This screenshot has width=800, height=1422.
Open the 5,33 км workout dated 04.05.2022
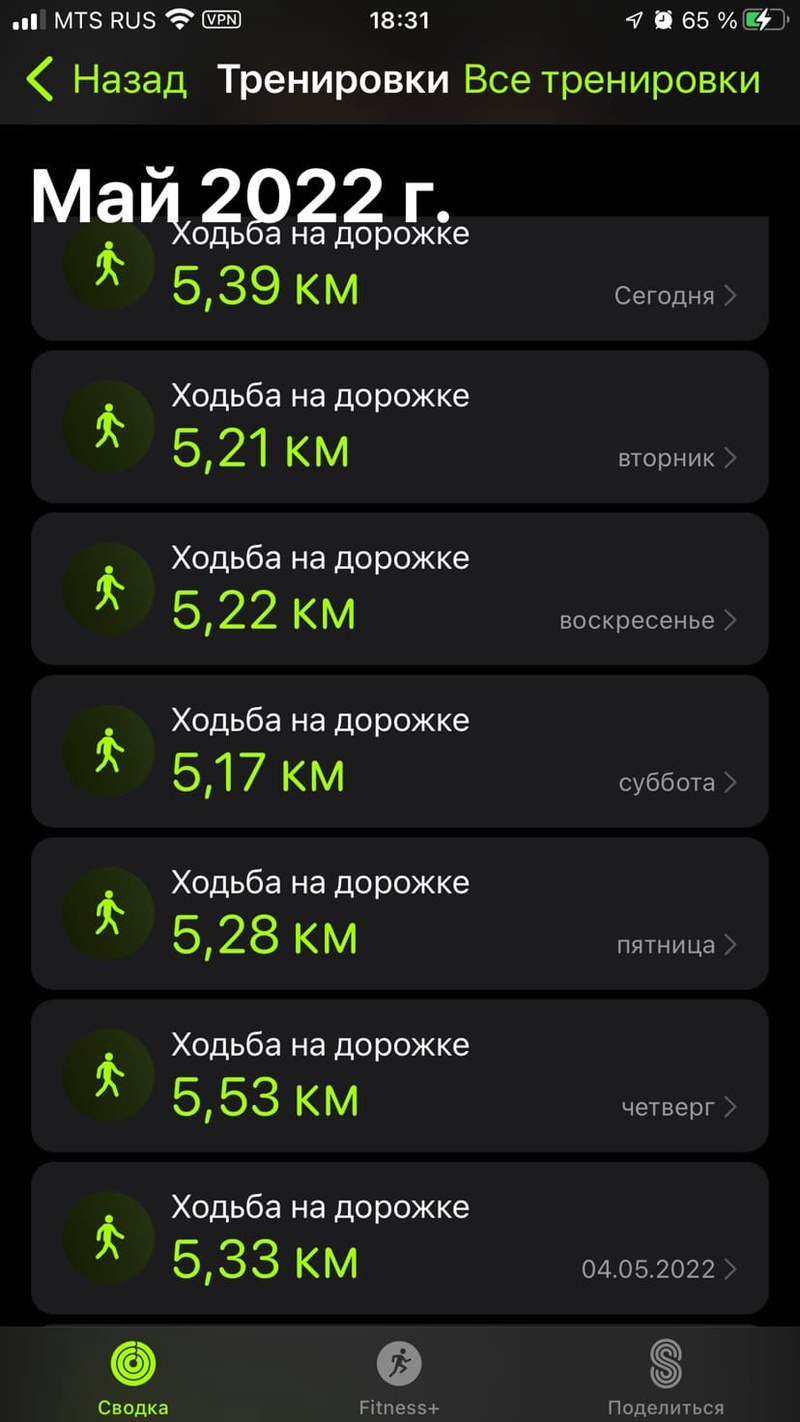pyautogui.click(x=400, y=1237)
